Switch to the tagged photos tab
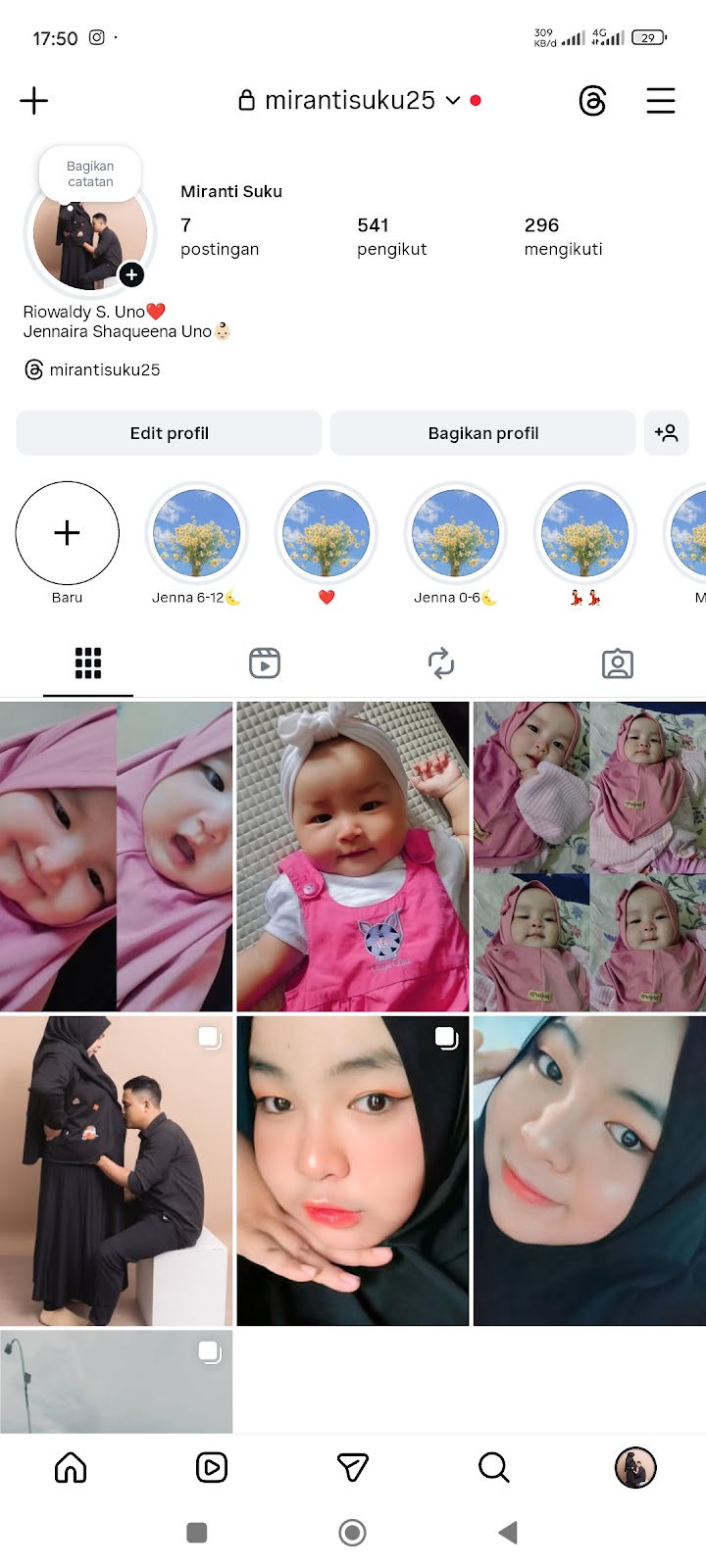This screenshot has height=1568, width=706. pyautogui.click(x=618, y=663)
